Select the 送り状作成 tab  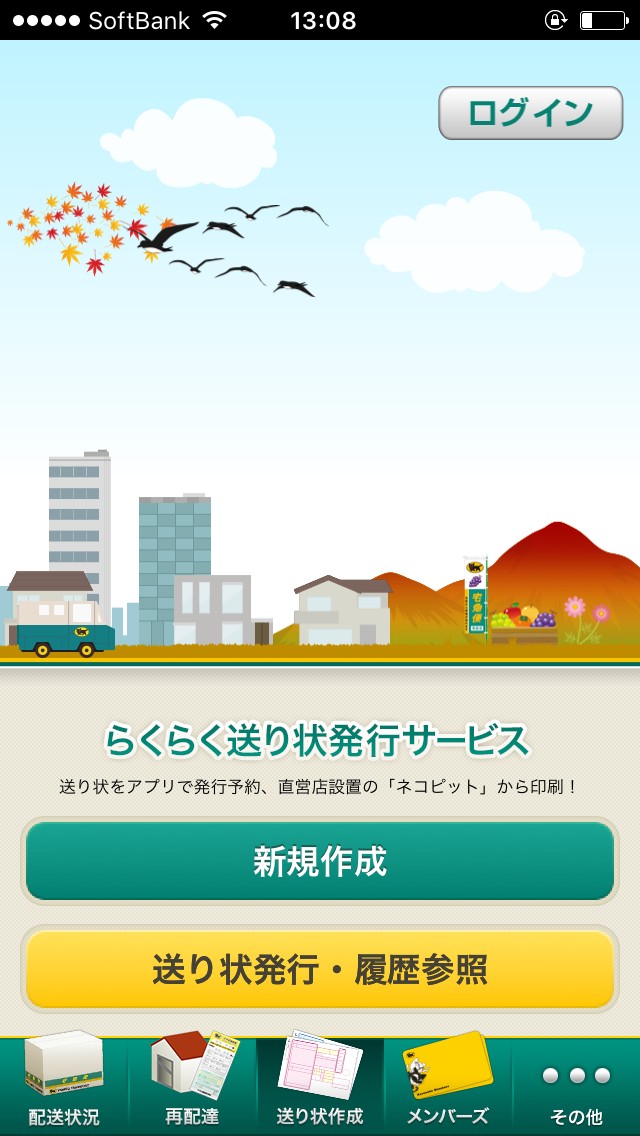[320, 1086]
